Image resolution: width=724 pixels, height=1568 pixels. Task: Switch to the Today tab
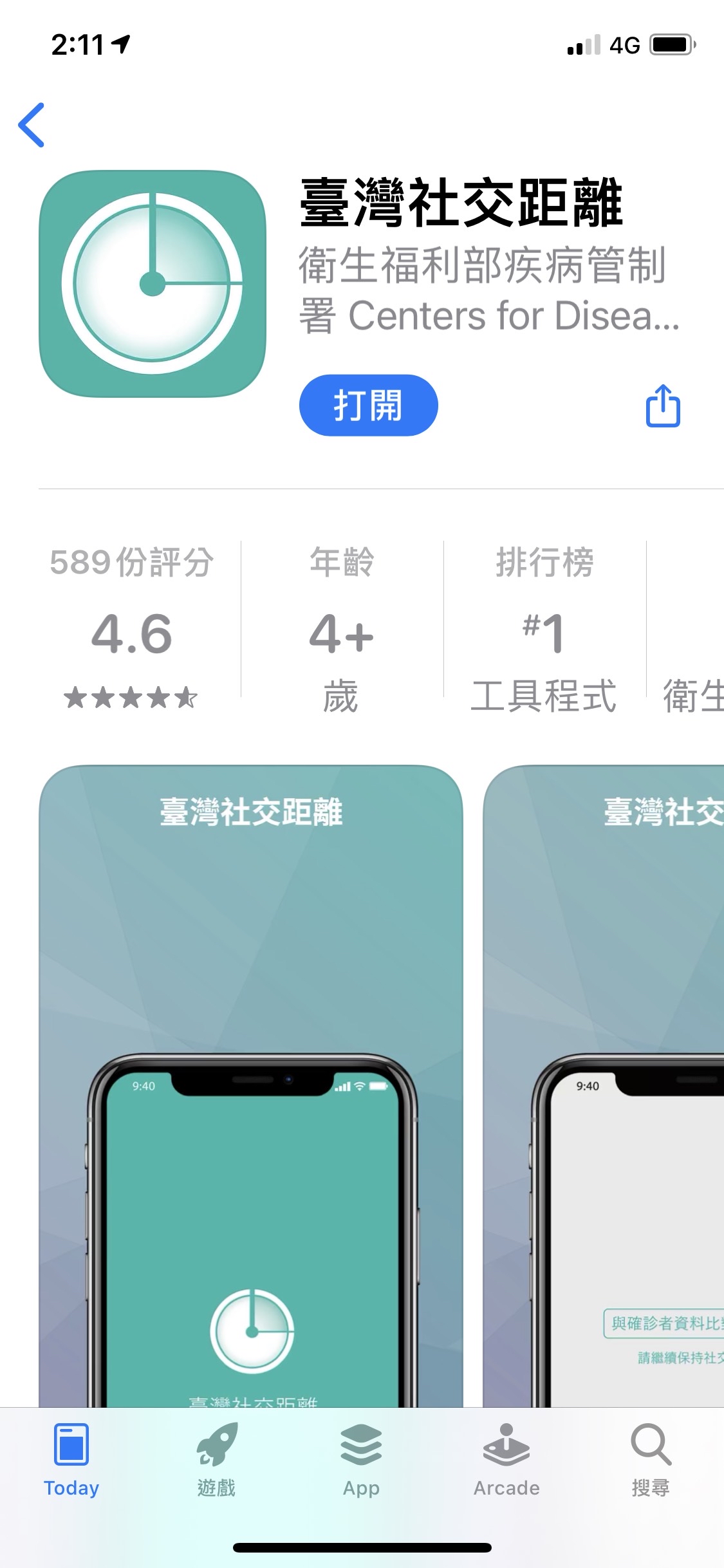pyautogui.click(x=71, y=1460)
